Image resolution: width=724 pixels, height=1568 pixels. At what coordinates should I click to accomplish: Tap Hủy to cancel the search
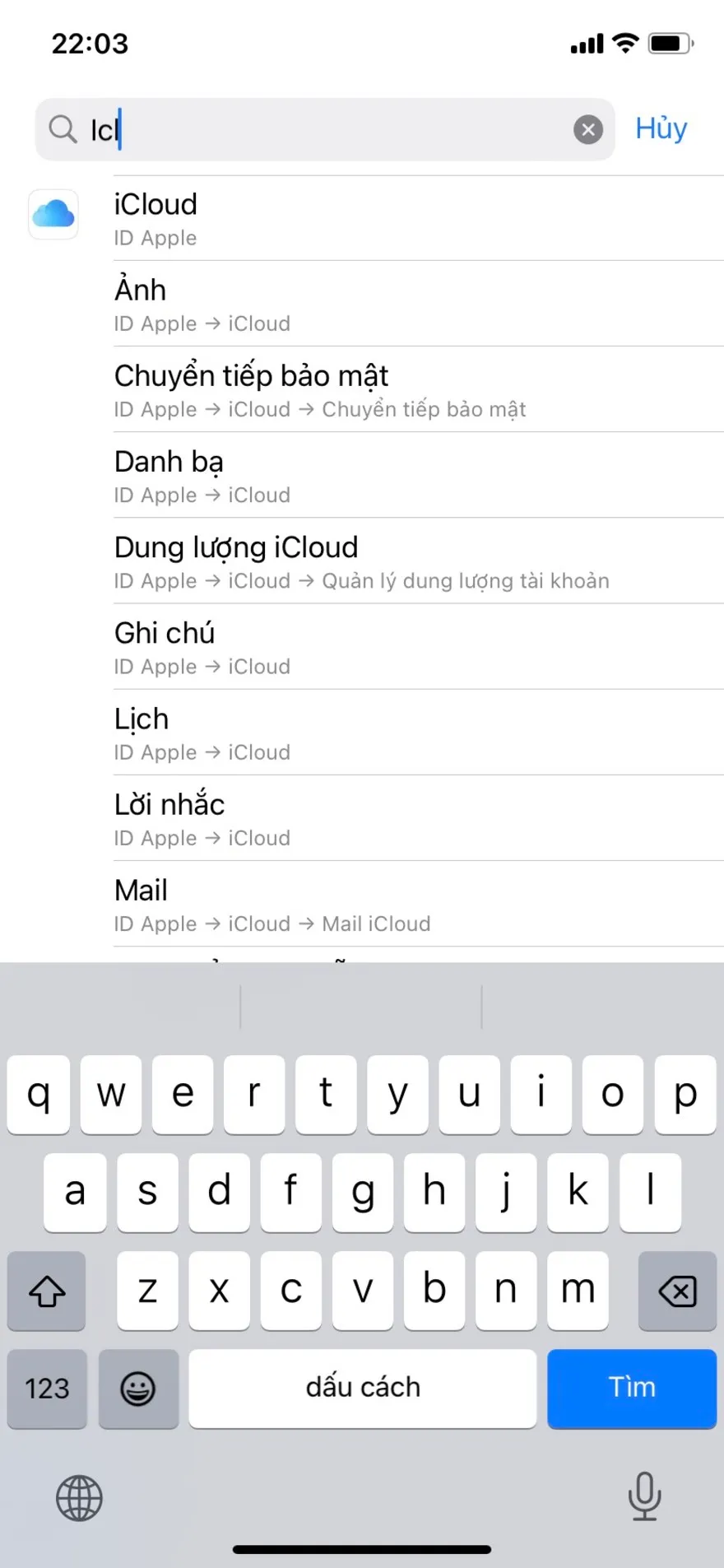[660, 128]
